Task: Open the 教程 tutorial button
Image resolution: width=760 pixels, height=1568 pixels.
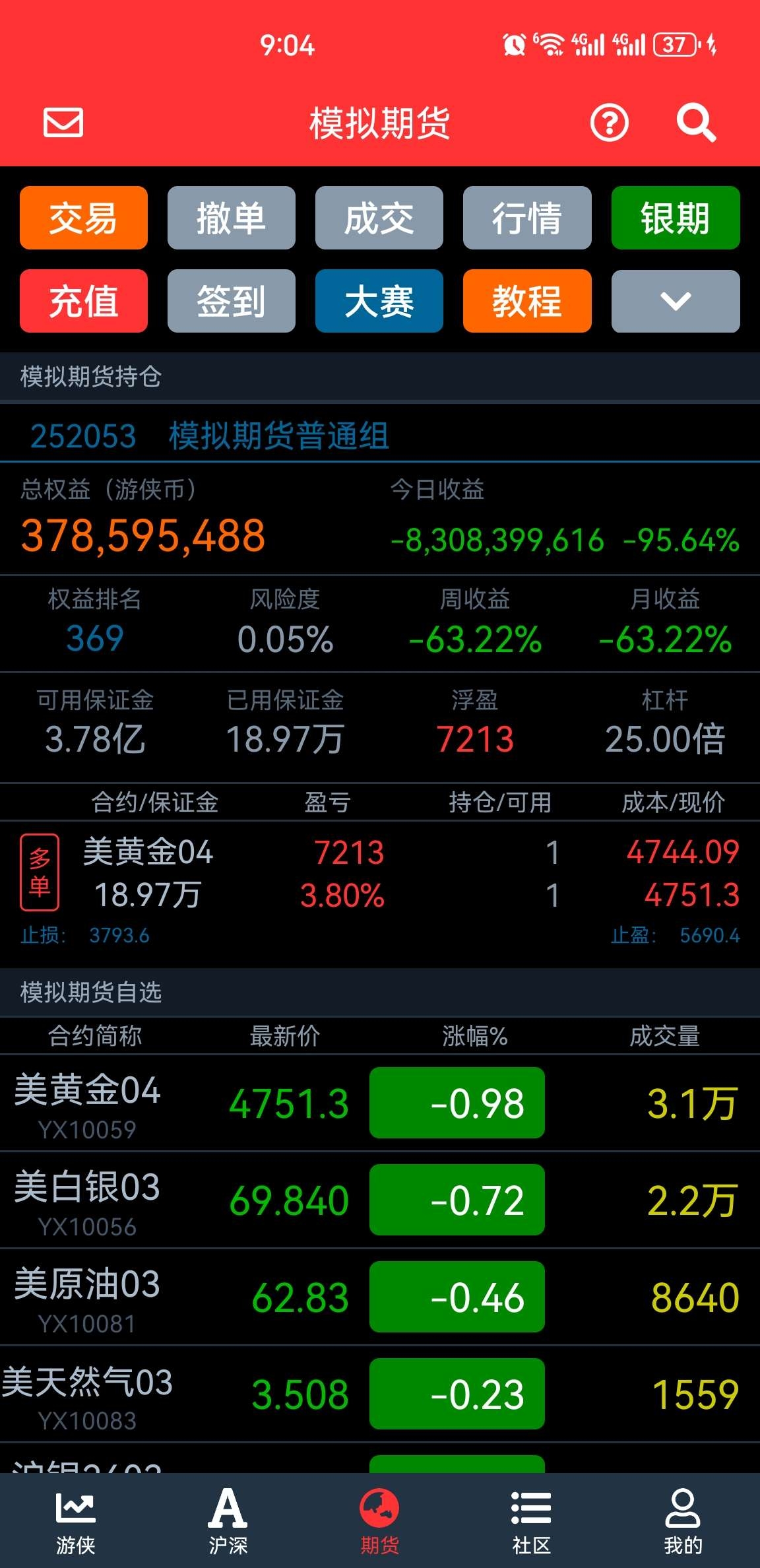Action: coord(527,301)
